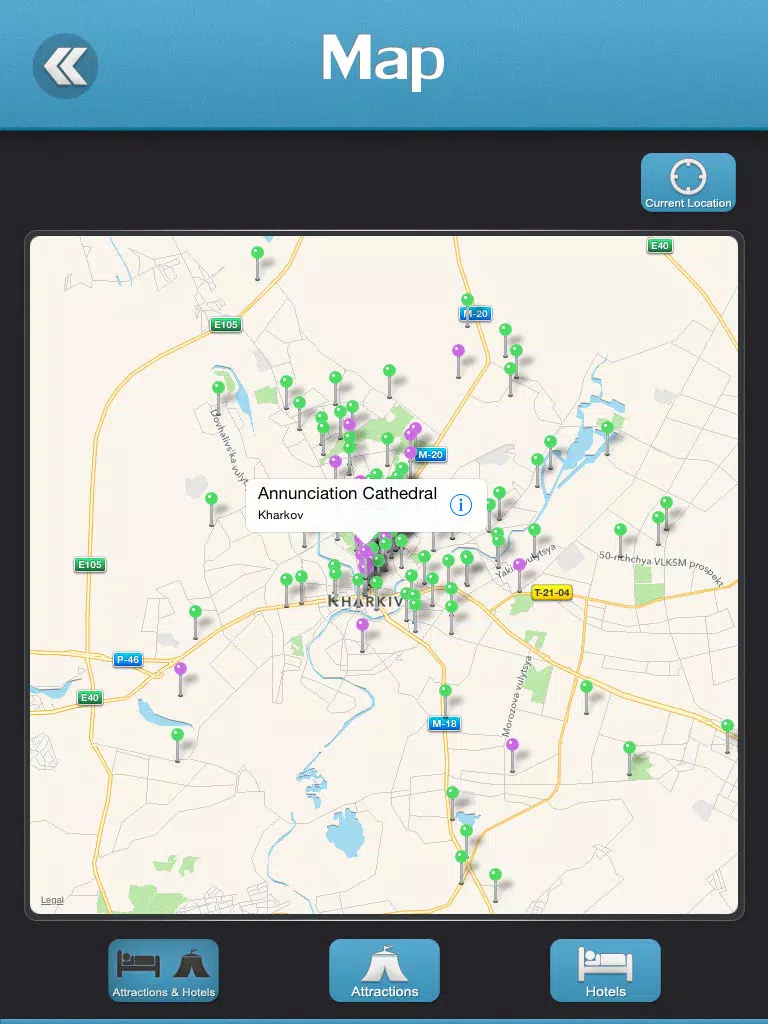The image size is (768, 1024).
Task: Go back using the double-arrow button
Action: point(65,66)
